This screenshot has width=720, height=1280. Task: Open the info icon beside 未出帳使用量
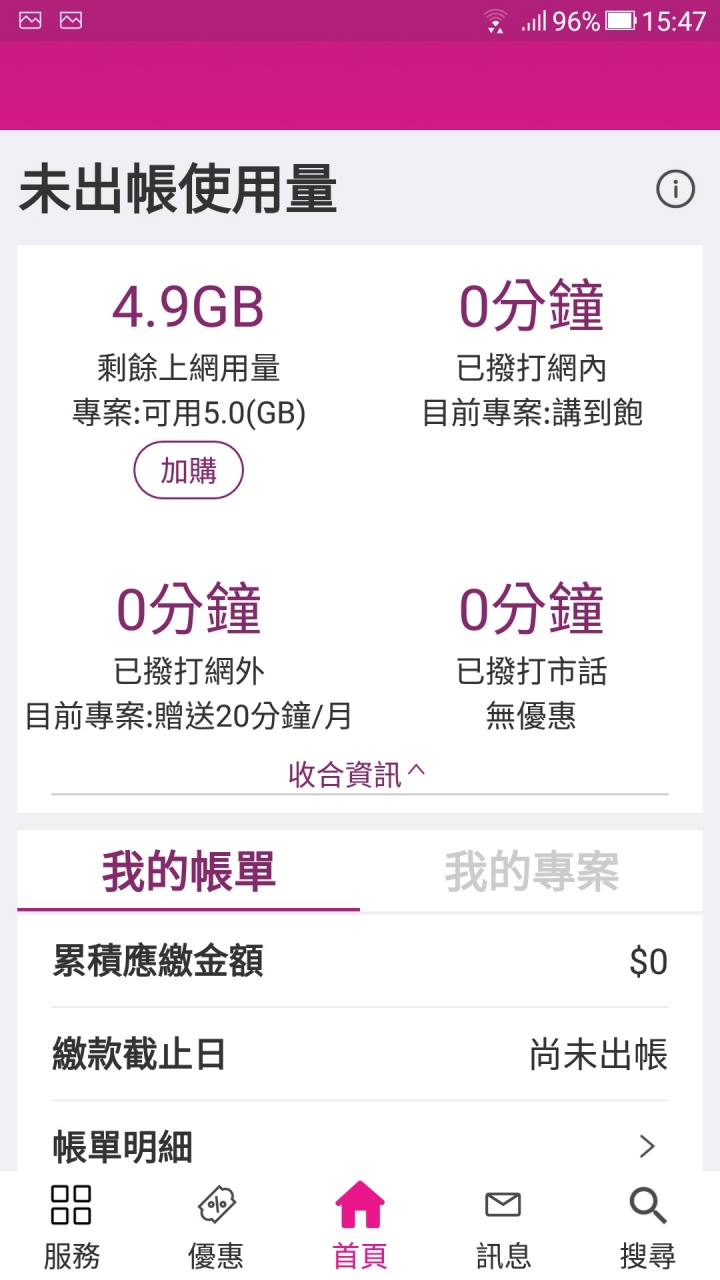pyautogui.click(x=675, y=189)
